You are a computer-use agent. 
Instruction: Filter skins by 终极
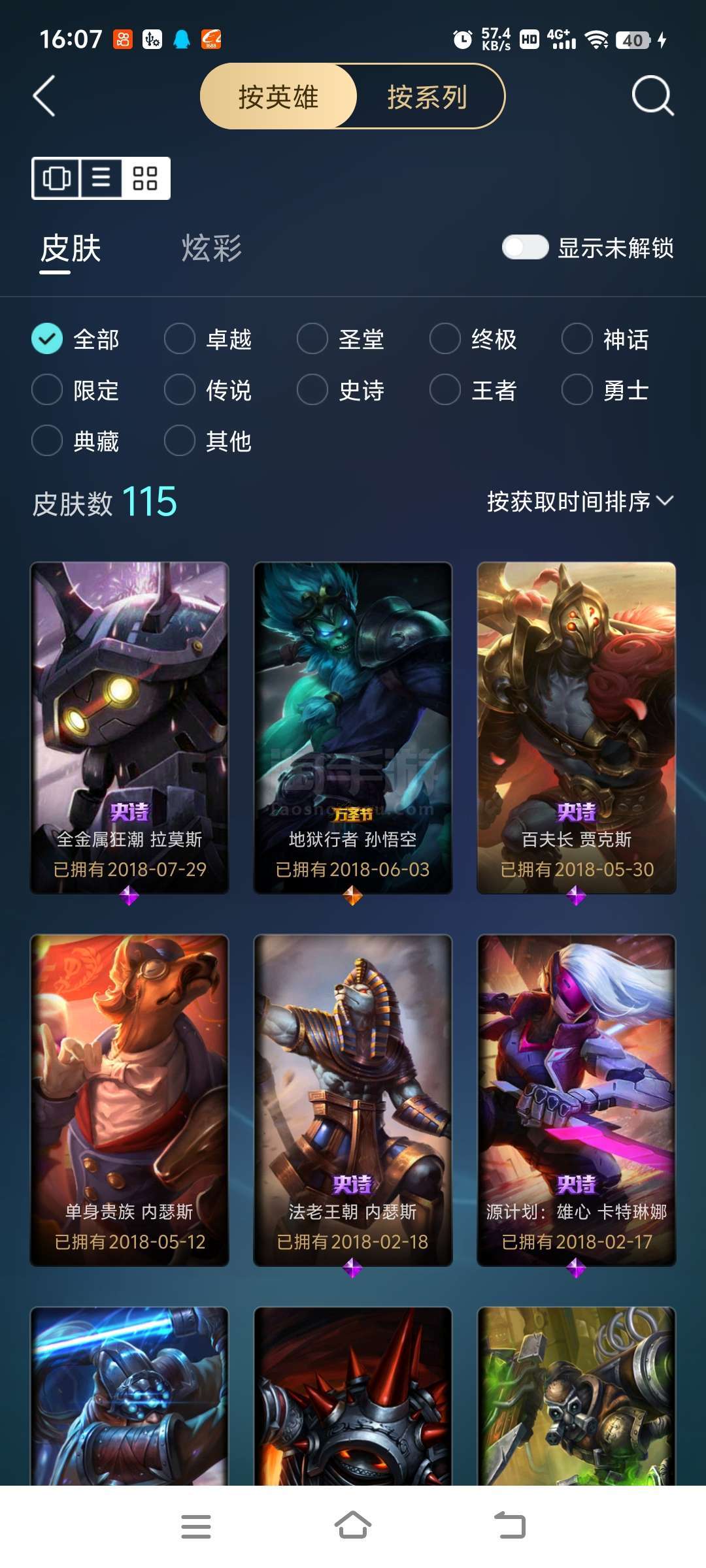pos(473,339)
